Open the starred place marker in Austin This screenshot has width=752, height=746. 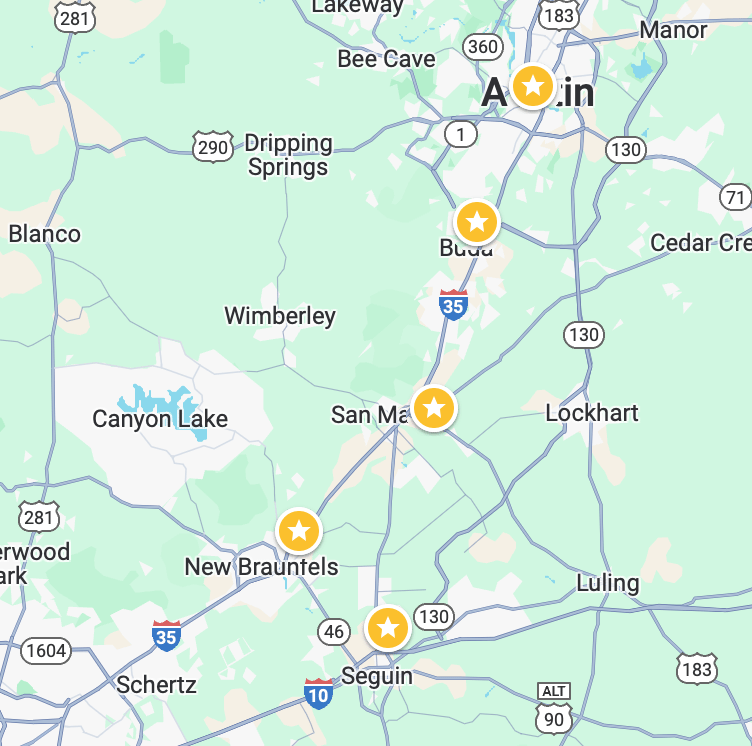click(x=533, y=86)
